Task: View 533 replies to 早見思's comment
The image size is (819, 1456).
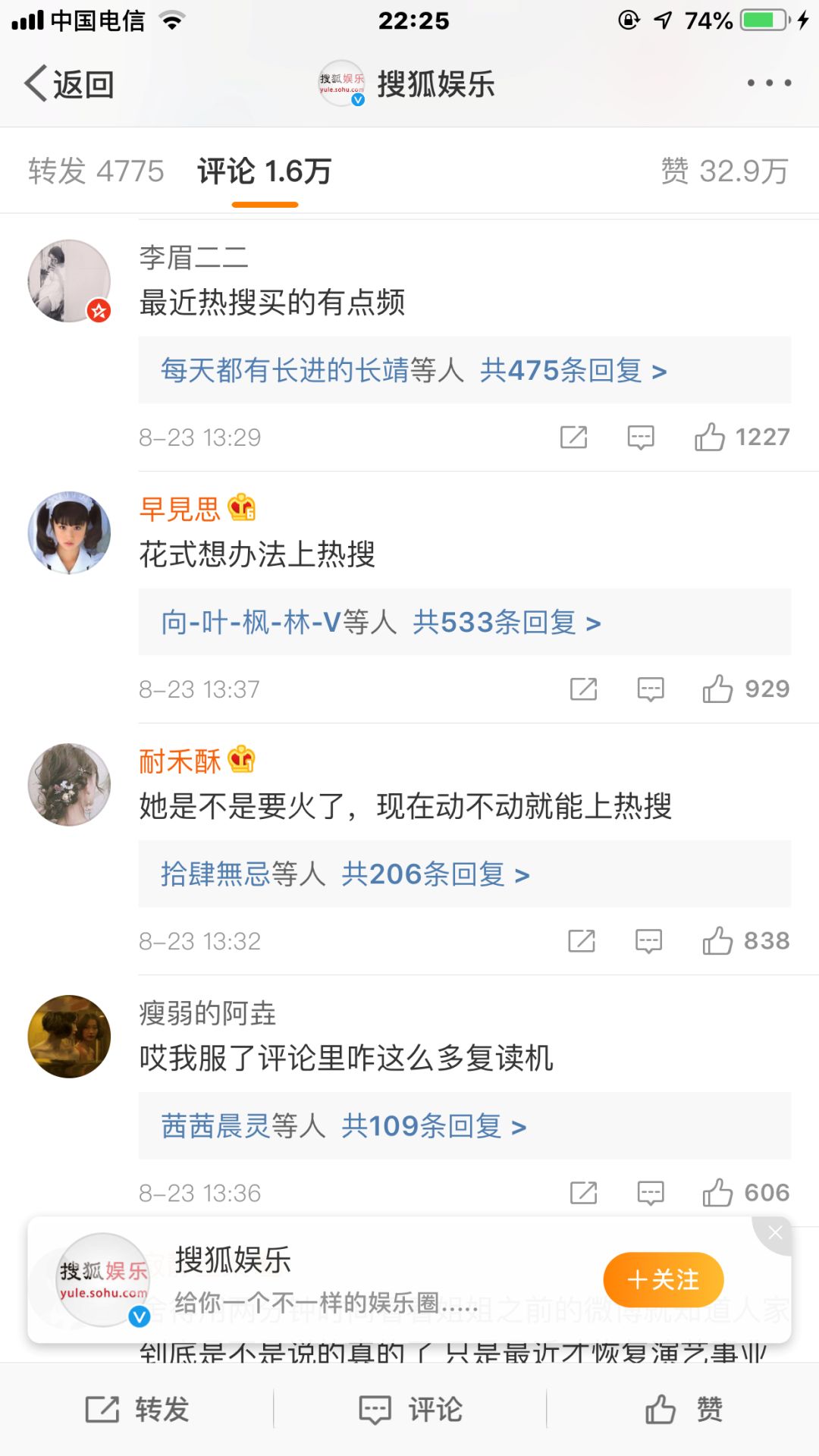Action: click(x=381, y=623)
